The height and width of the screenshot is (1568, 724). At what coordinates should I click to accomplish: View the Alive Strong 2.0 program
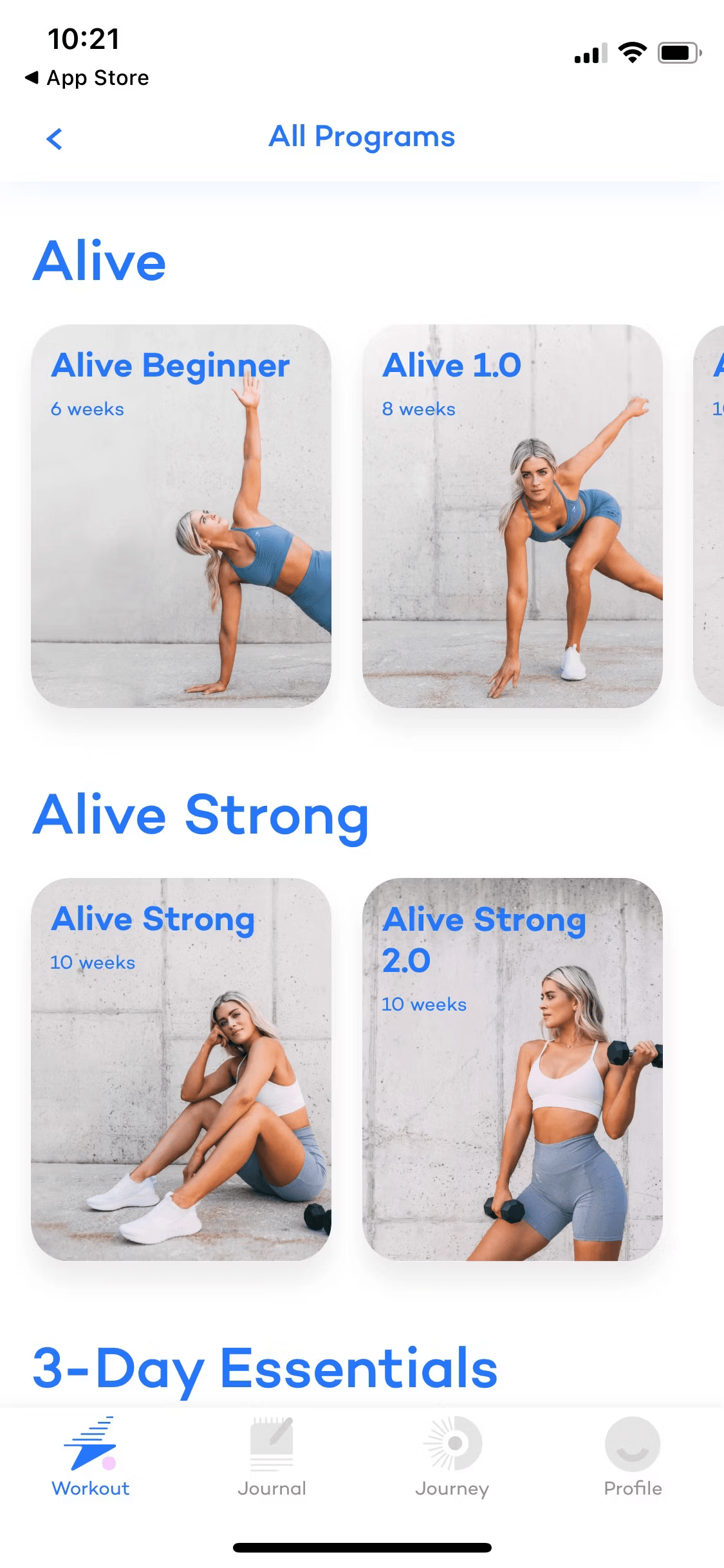[512, 1069]
